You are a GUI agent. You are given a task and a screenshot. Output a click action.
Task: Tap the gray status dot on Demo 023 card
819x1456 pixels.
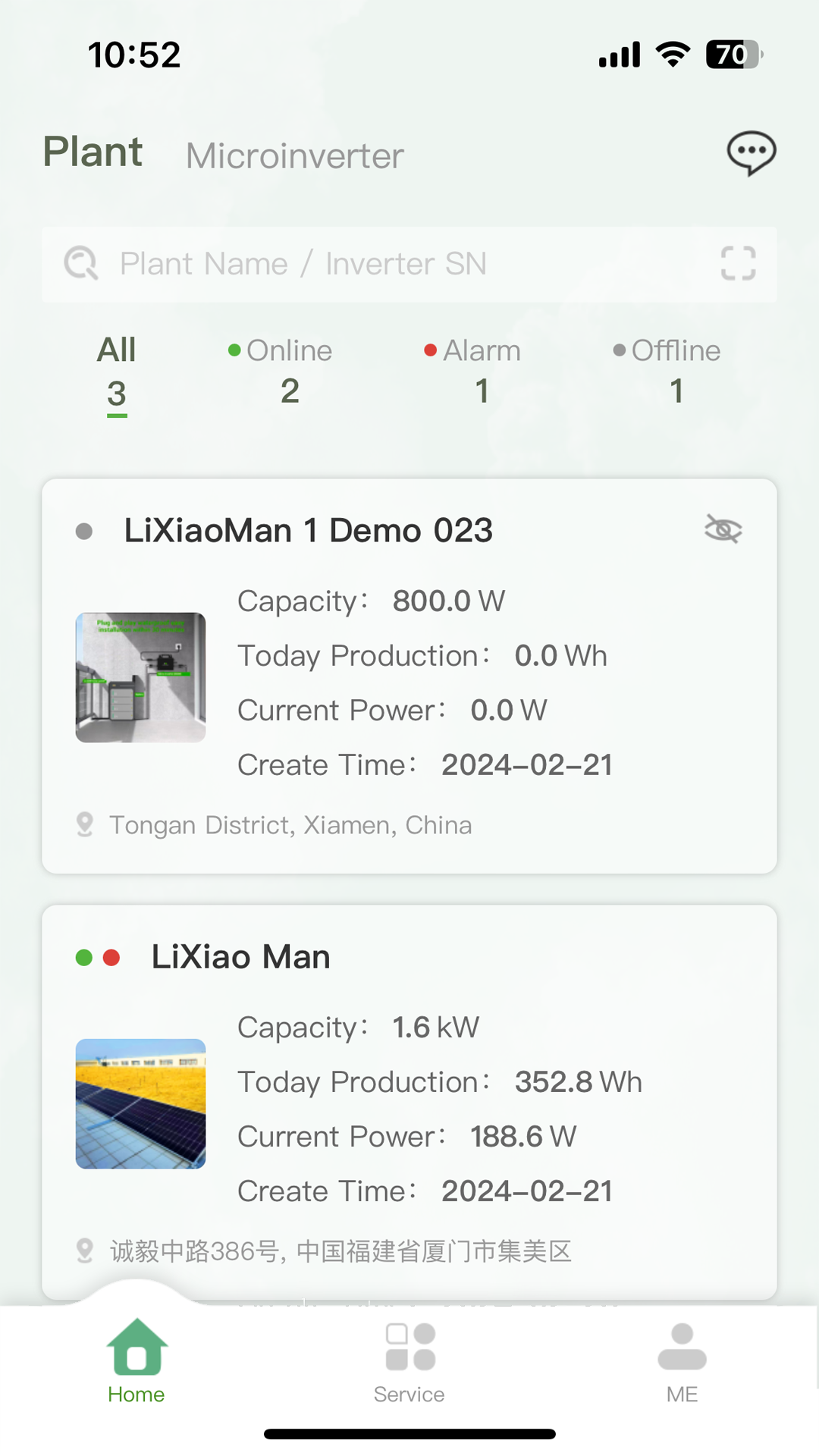click(x=85, y=531)
